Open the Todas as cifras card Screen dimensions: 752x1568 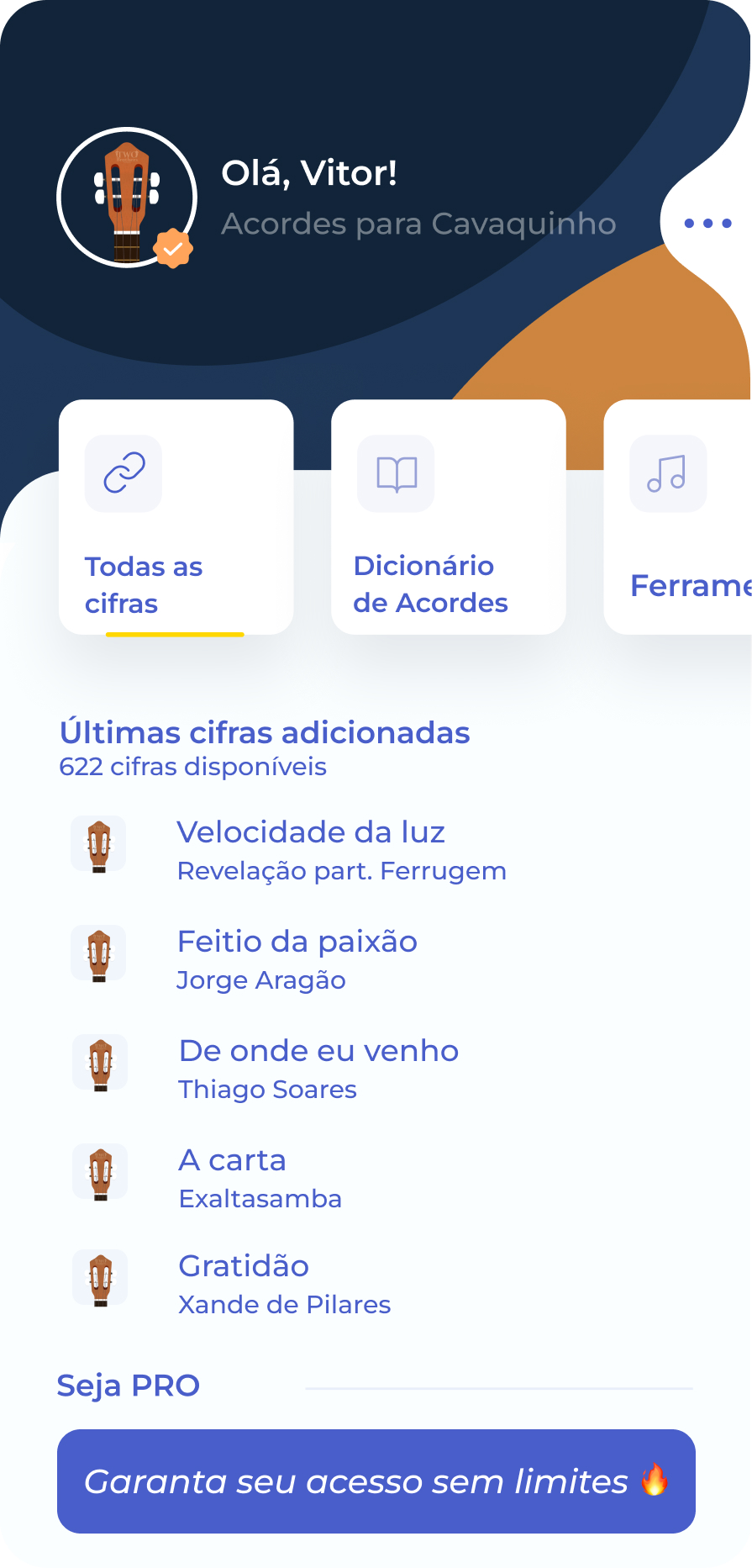click(x=176, y=517)
